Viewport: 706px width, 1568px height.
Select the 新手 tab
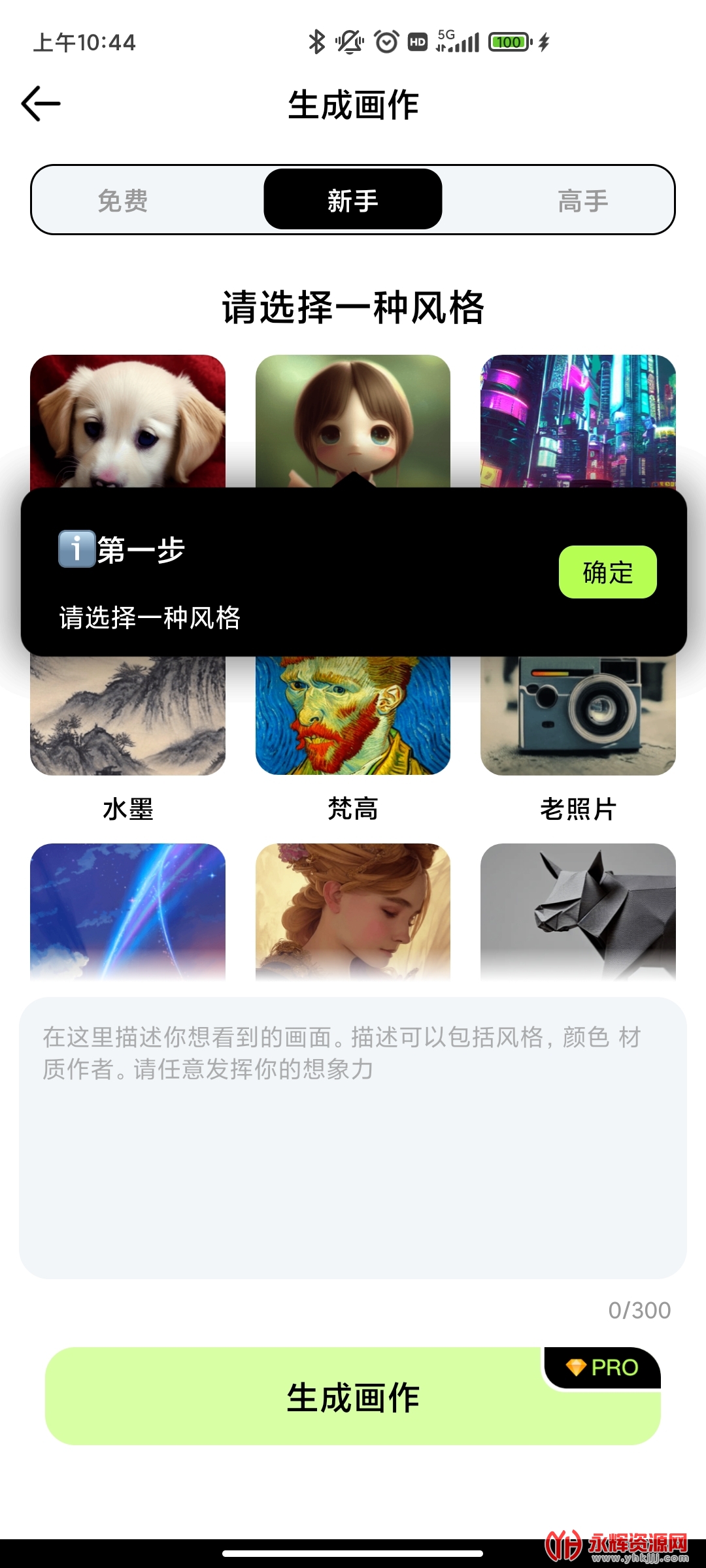pos(353,200)
